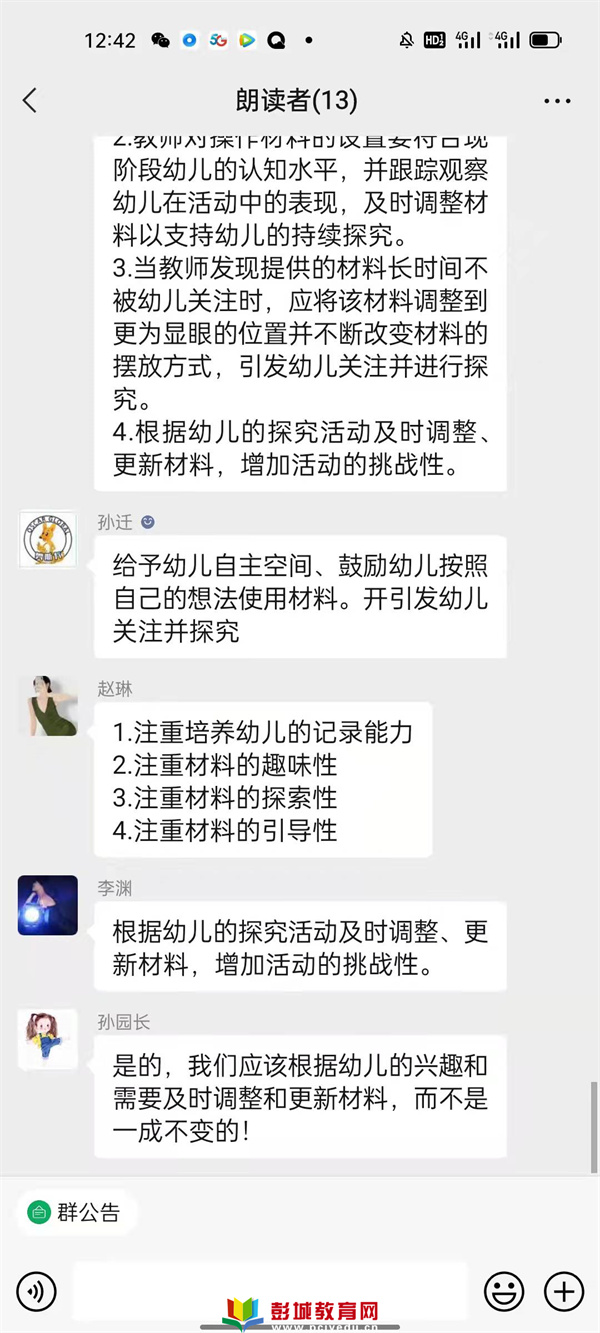The height and width of the screenshot is (1333, 600).
Task: Open 孙园长's profile avatar
Action: click(x=48, y=1039)
